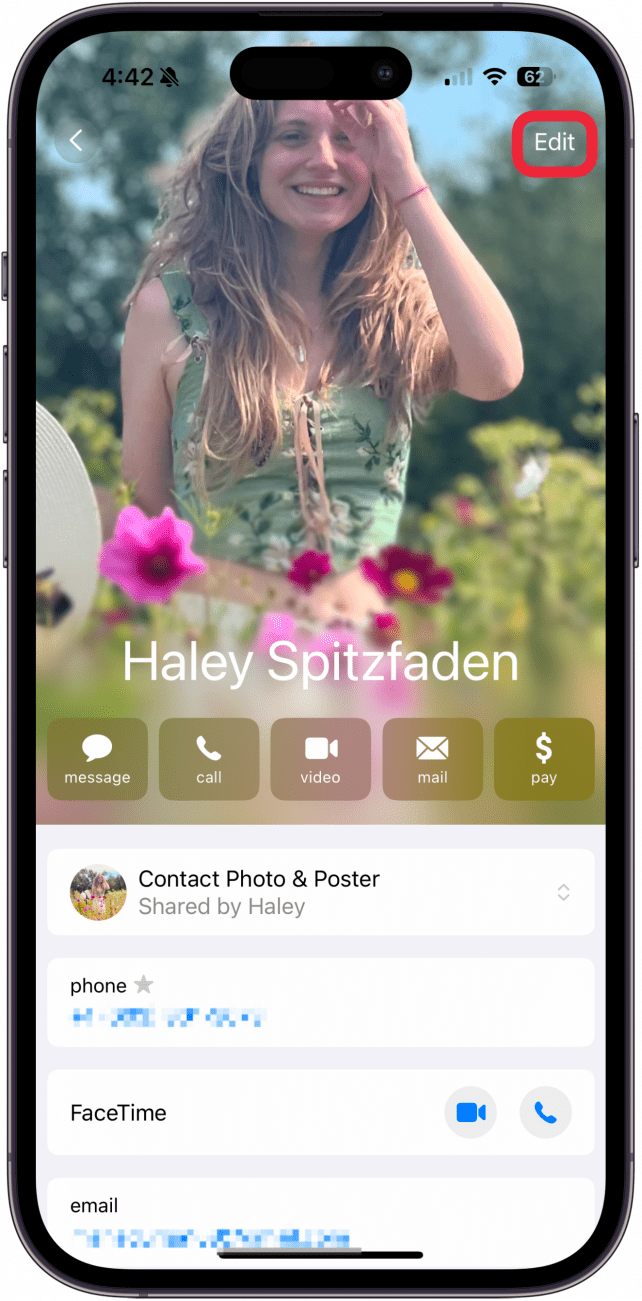Tap the phone number row
642x1301 pixels.
[321, 1003]
